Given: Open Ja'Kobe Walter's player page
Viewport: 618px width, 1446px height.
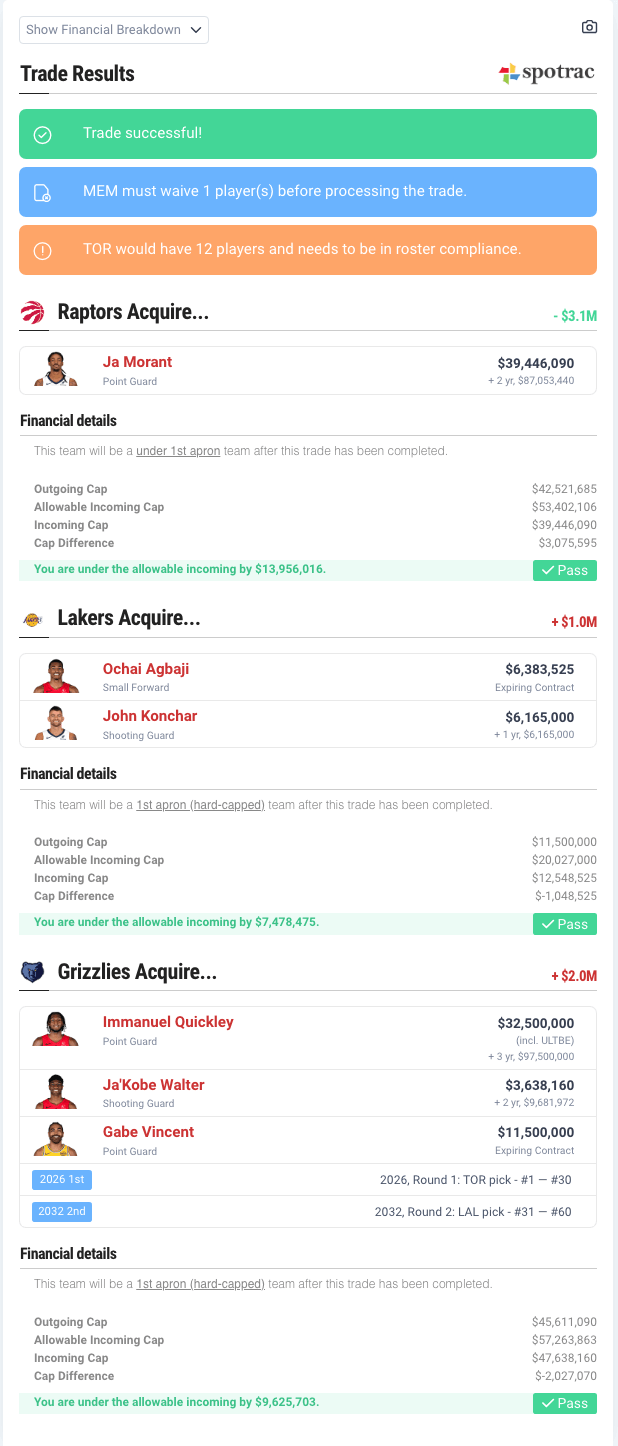Looking at the screenshot, I should click(x=153, y=1085).
